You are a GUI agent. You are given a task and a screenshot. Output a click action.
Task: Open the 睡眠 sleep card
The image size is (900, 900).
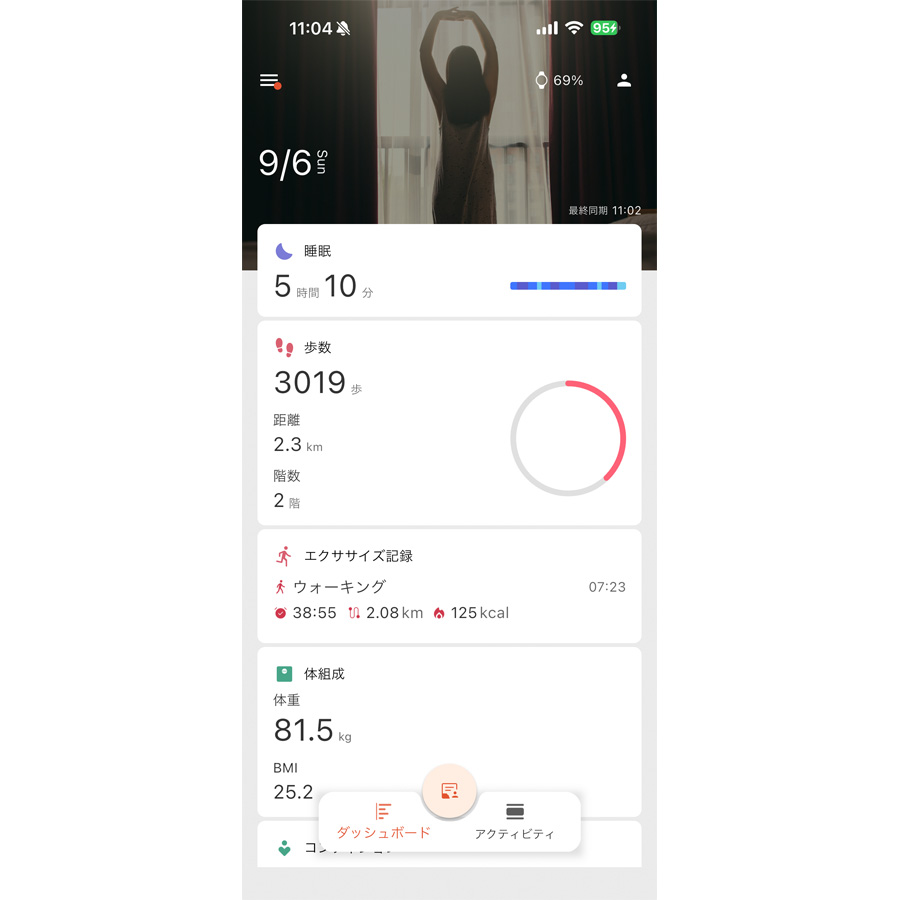pyautogui.click(x=449, y=270)
